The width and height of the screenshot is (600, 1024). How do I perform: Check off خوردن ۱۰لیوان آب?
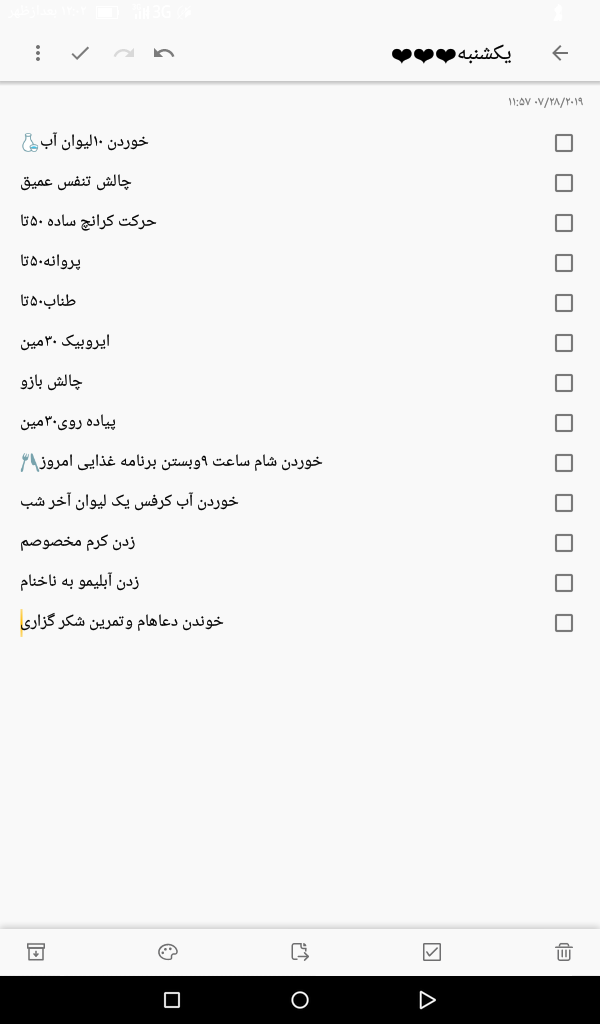point(564,143)
